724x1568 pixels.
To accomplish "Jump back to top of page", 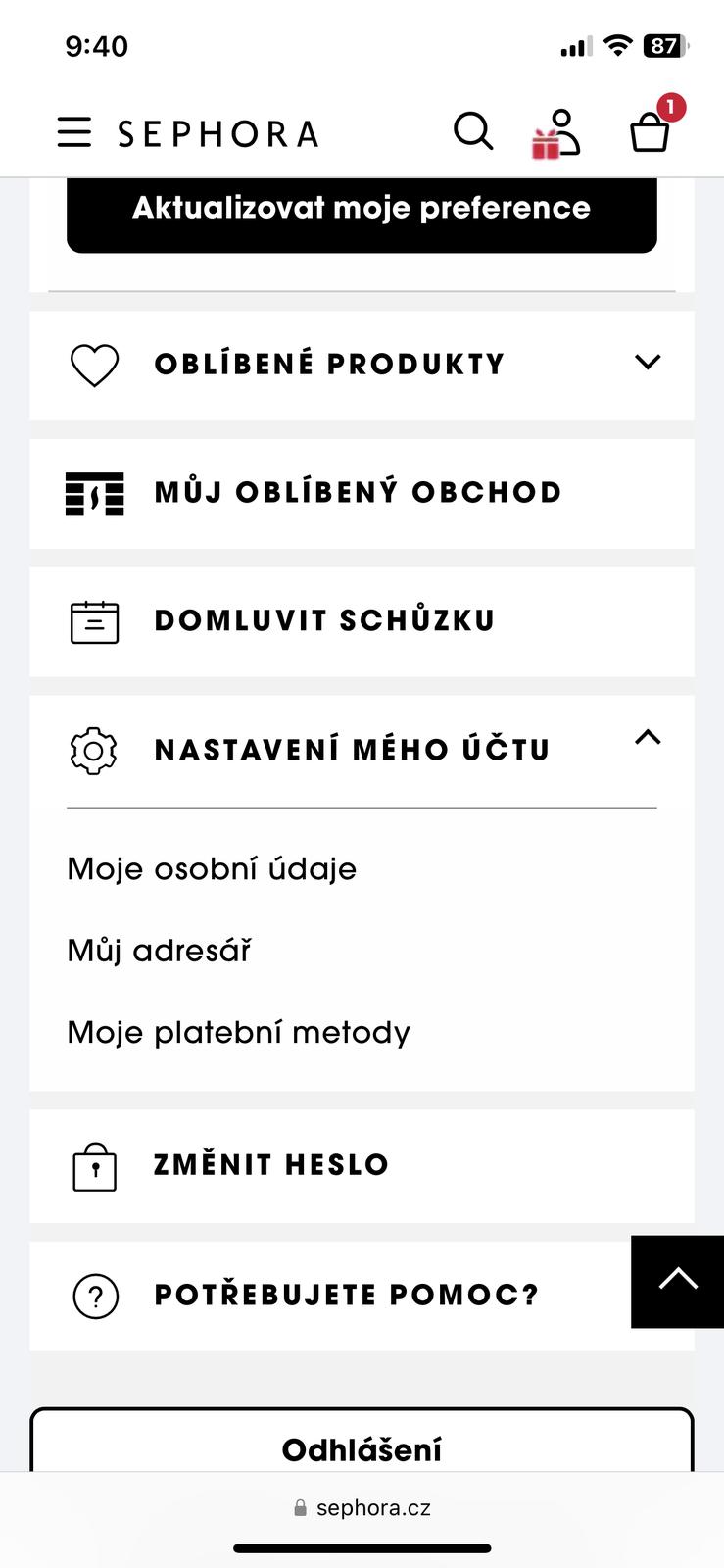I will [x=678, y=1281].
